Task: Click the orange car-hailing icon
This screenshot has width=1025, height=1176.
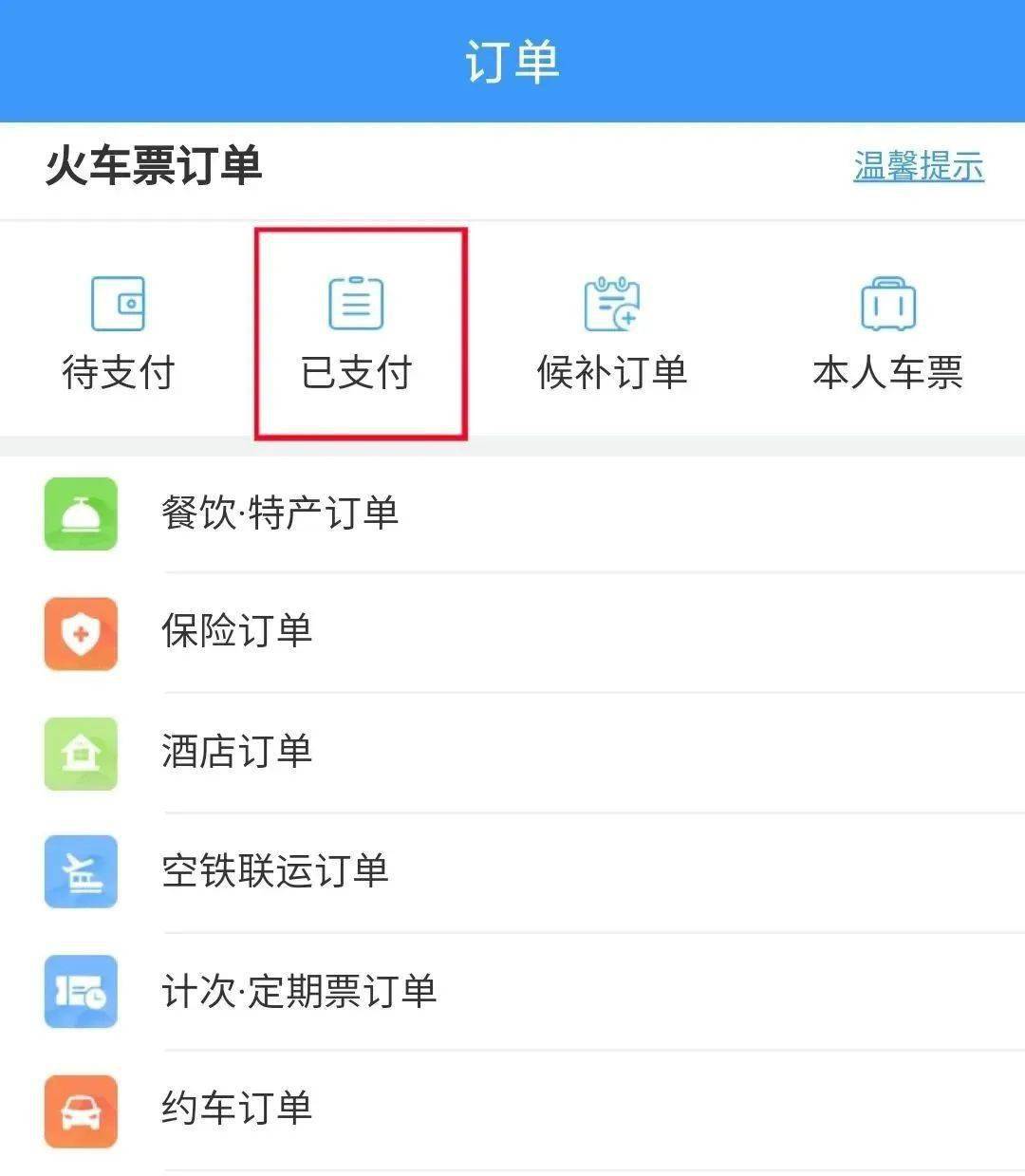Action: (x=81, y=1111)
